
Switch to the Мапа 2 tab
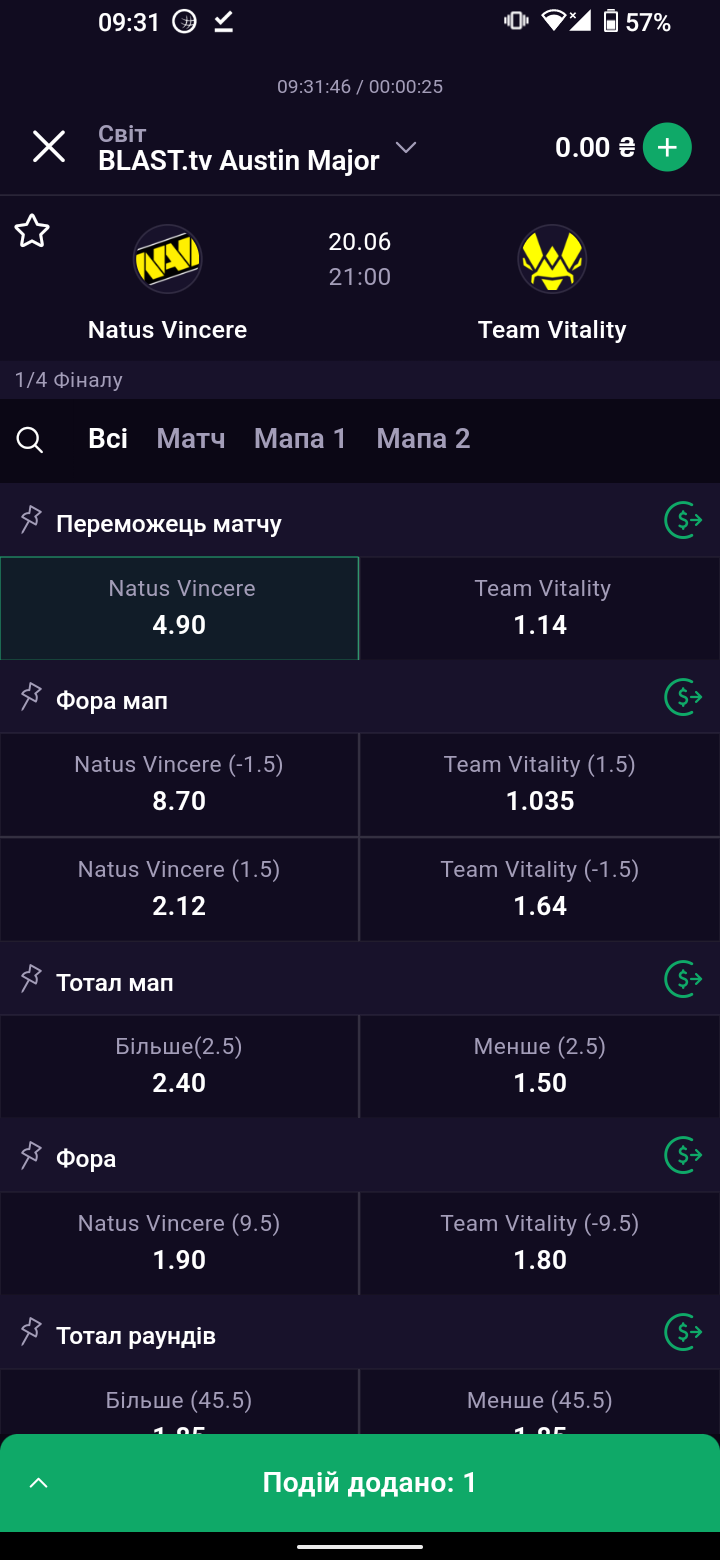point(423,439)
